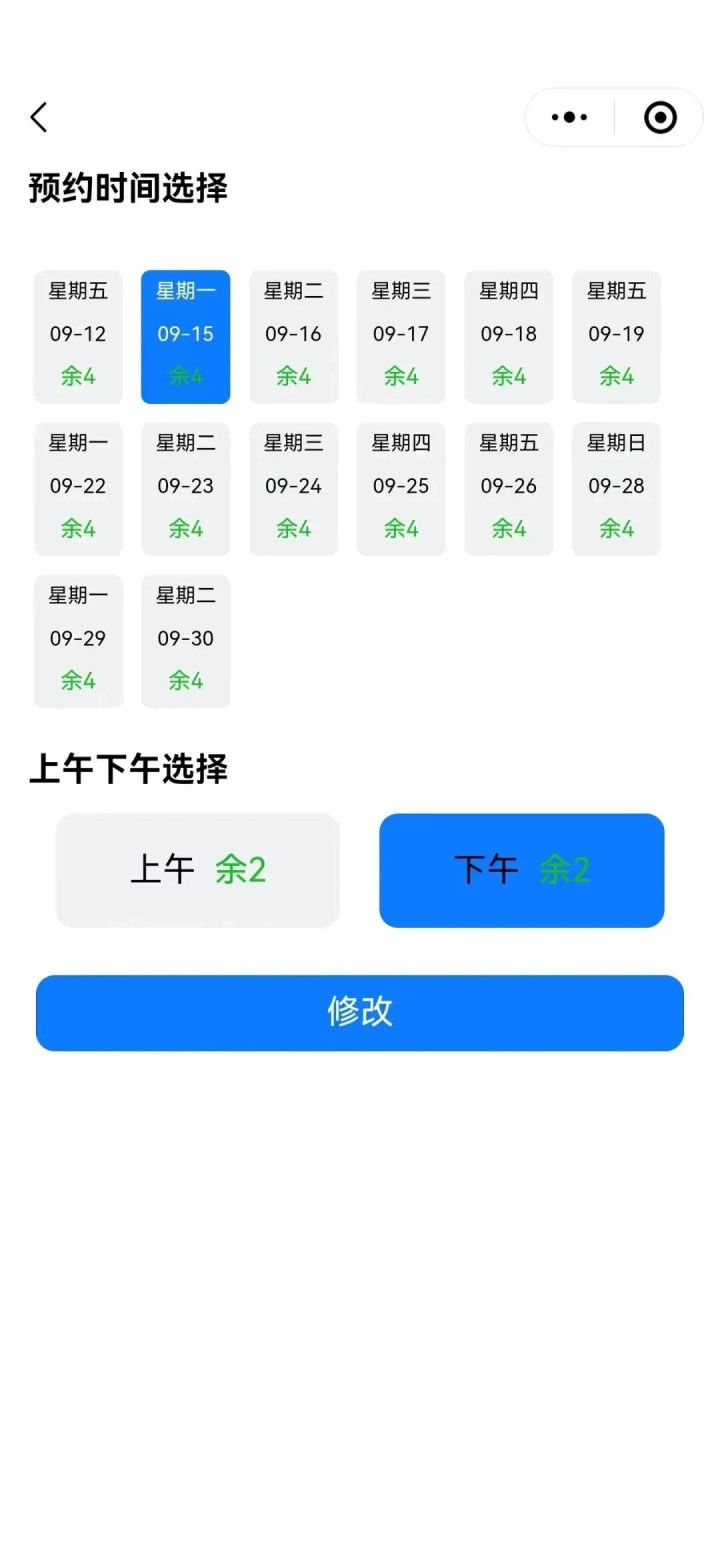The height and width of the screenshot is (1554, 720).
Task: Choose the 星期三 09-24 slot
Action: coord(294,488)
